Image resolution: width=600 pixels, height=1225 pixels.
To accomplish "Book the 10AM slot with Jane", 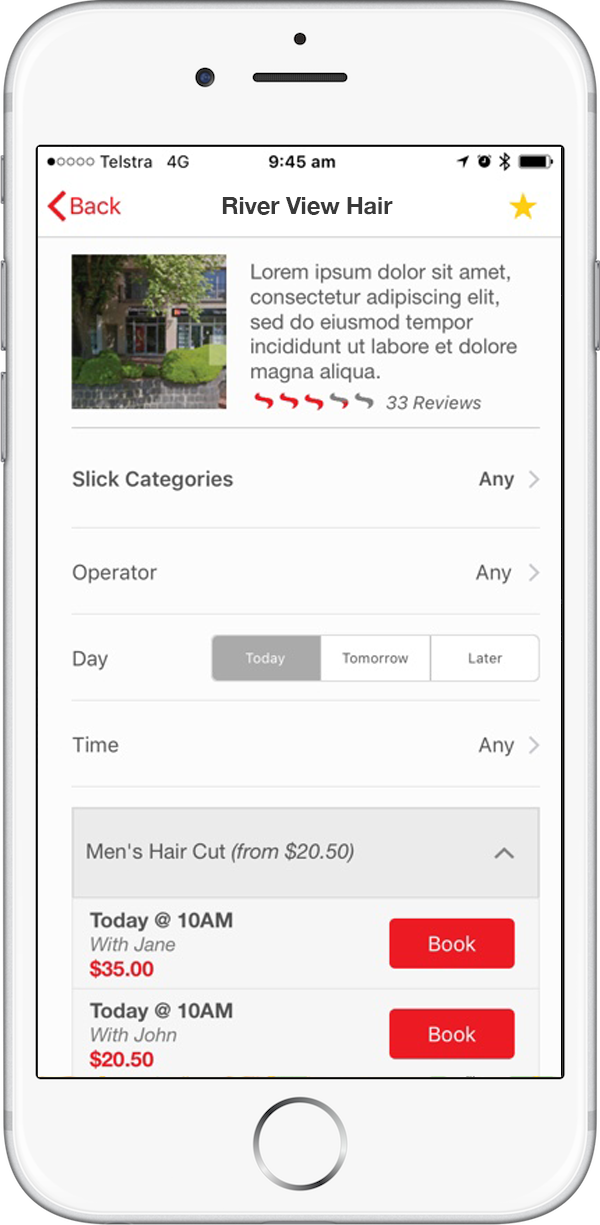I will tap(451, 943).
